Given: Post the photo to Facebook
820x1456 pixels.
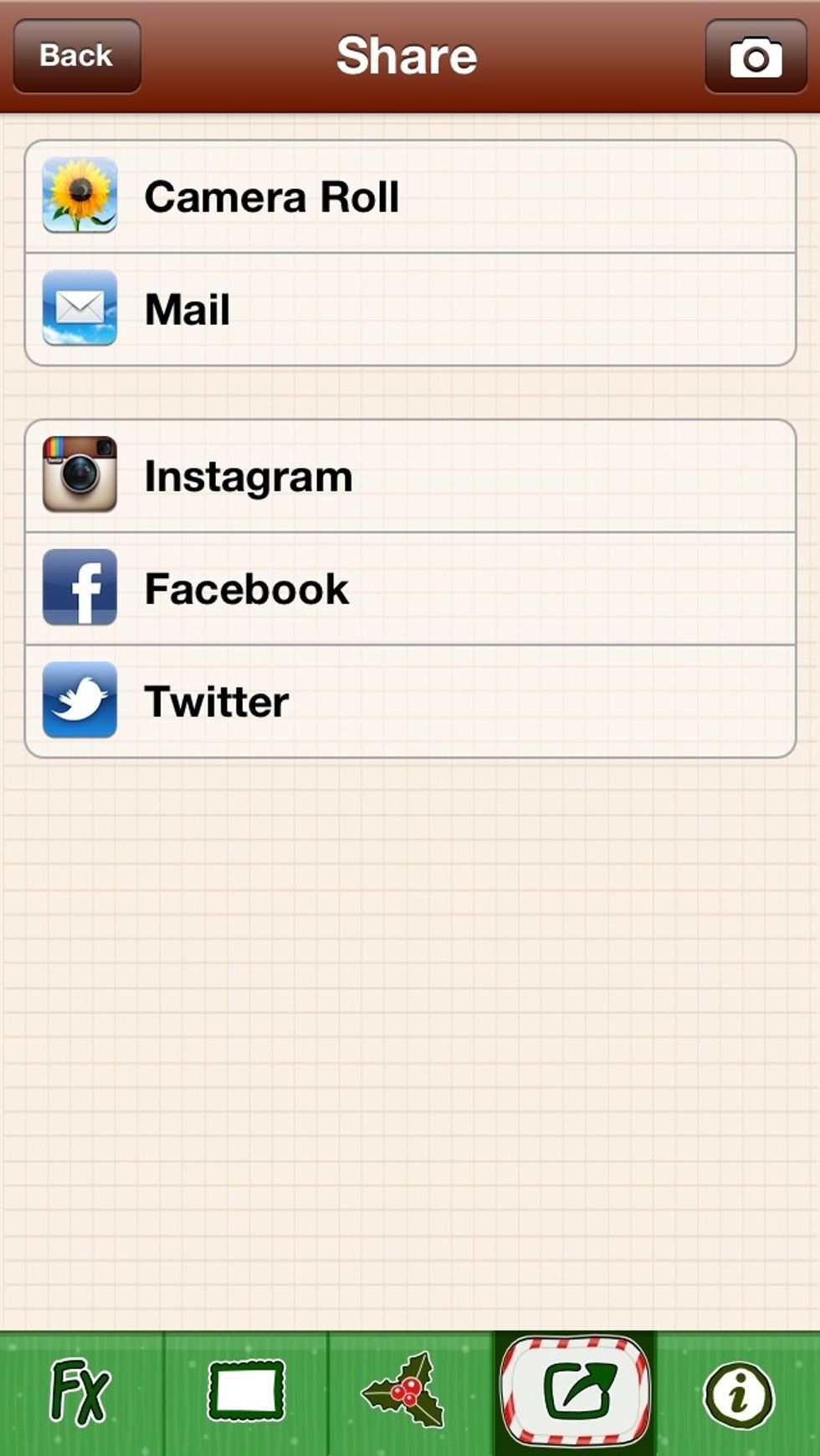Looking at the screenshot, I should coord(410,588).
